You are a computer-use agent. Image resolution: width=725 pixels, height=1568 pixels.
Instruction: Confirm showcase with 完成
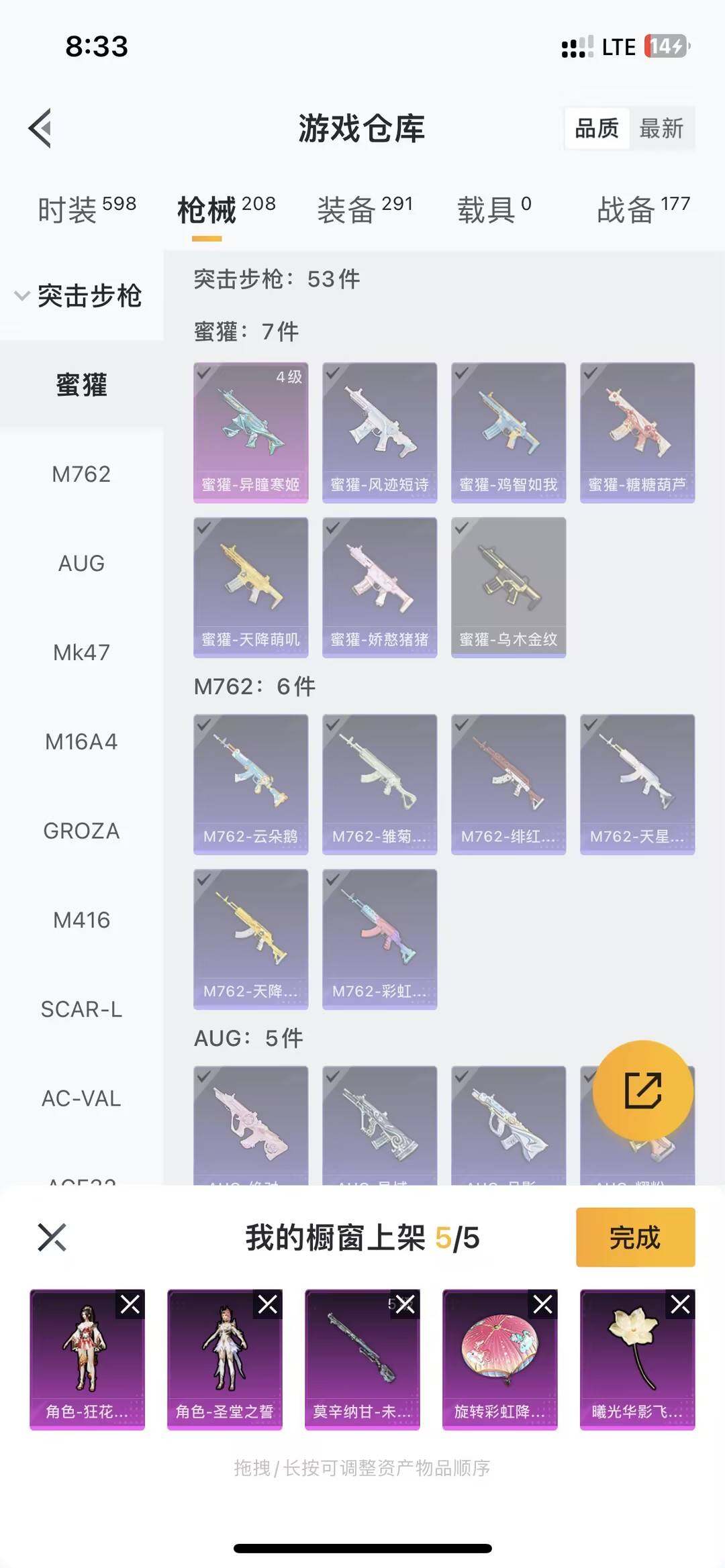point(635,1237)
